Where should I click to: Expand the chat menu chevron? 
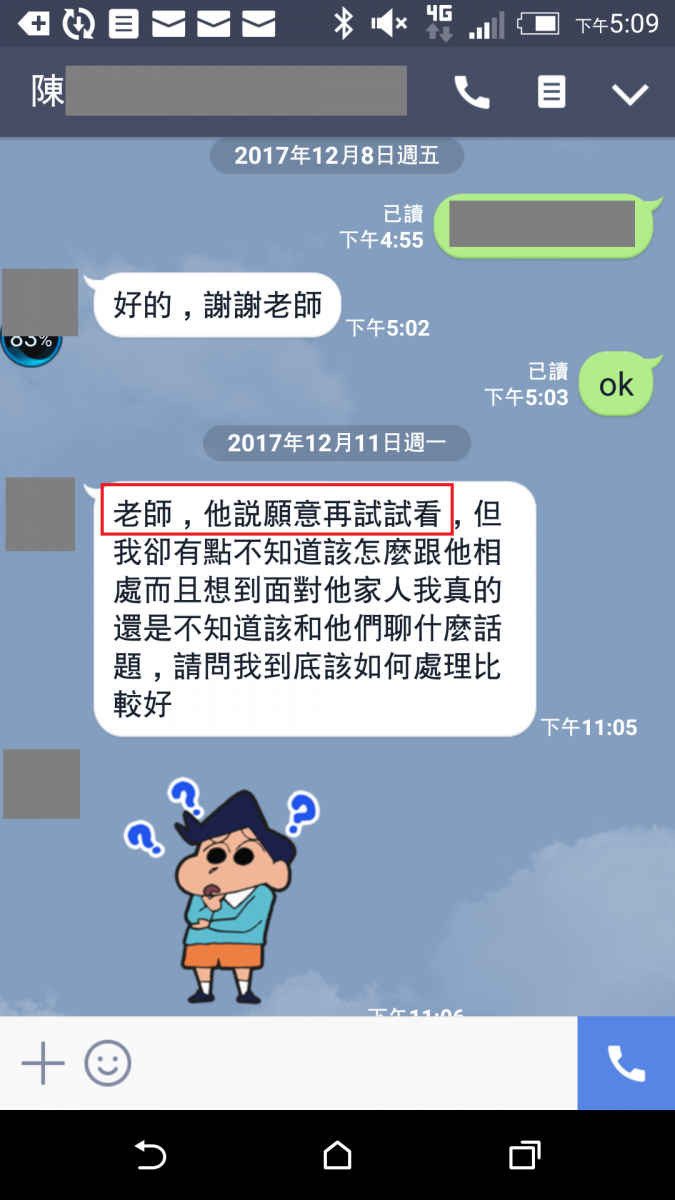[x=630, y=94]
